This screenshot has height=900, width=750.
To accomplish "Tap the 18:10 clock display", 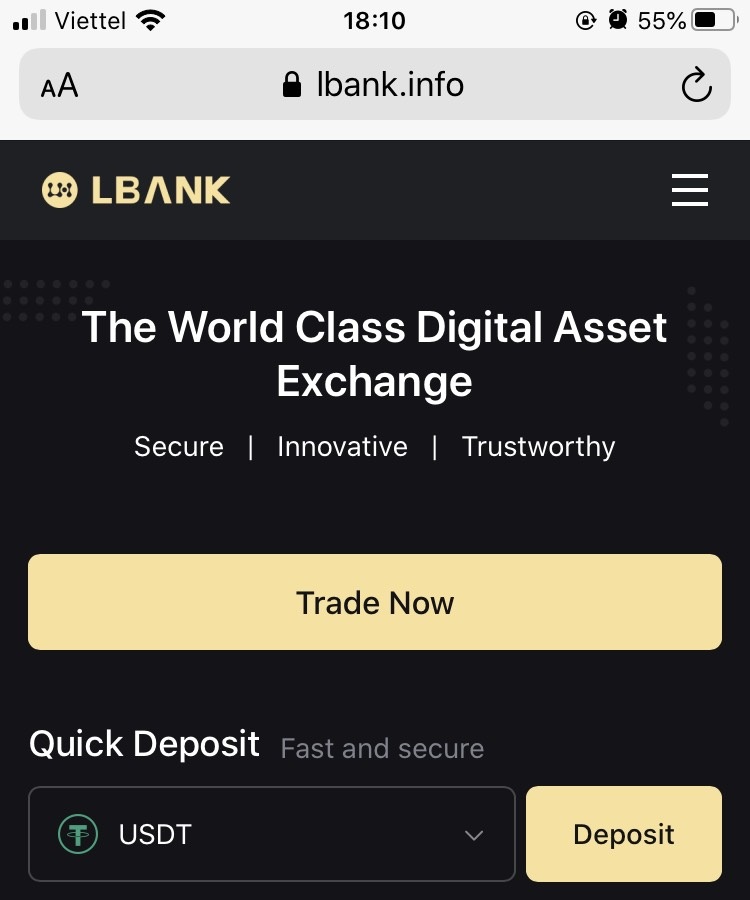I will 375,19.
